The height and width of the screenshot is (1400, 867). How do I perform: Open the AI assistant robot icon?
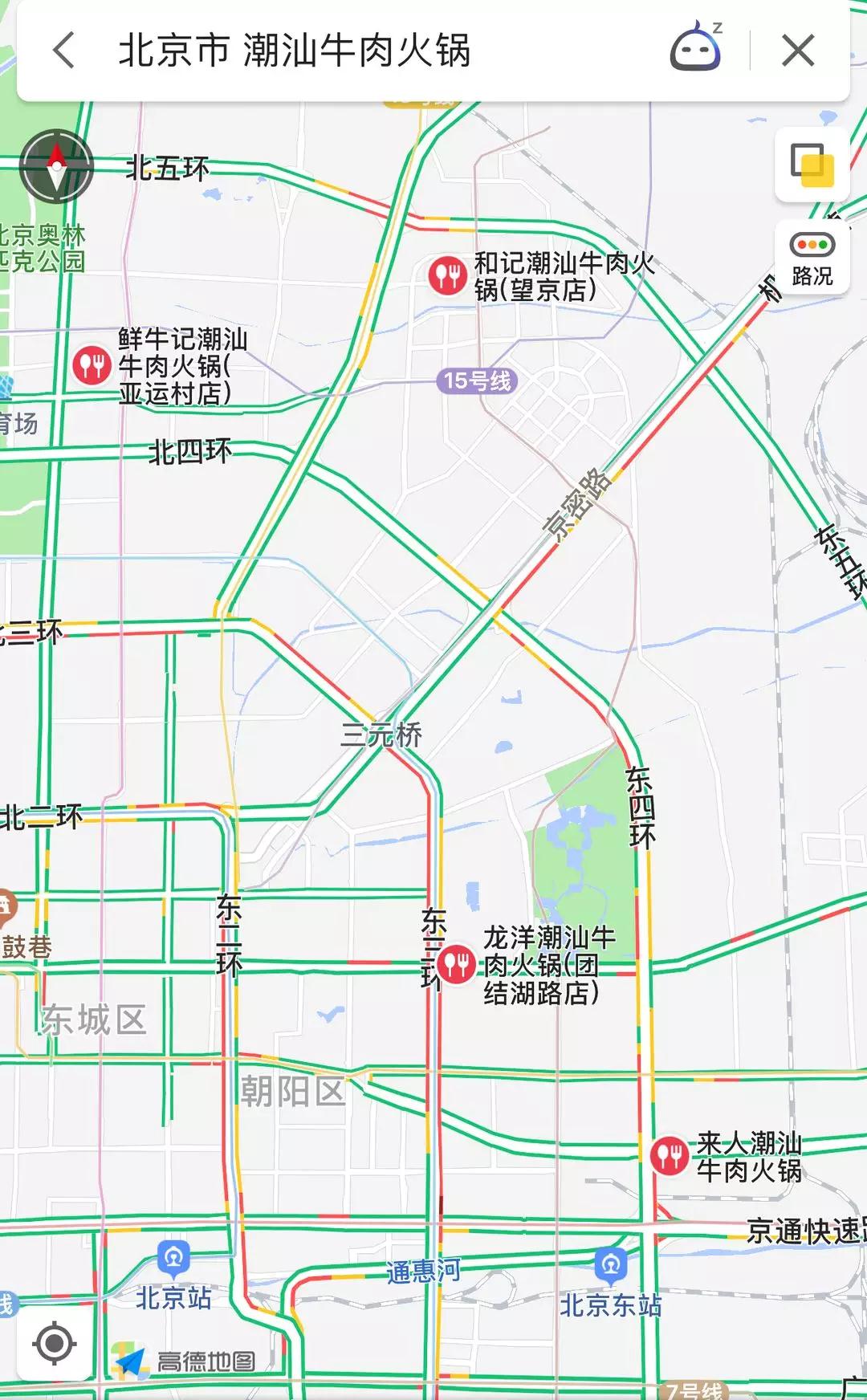[x=696, y=50]
